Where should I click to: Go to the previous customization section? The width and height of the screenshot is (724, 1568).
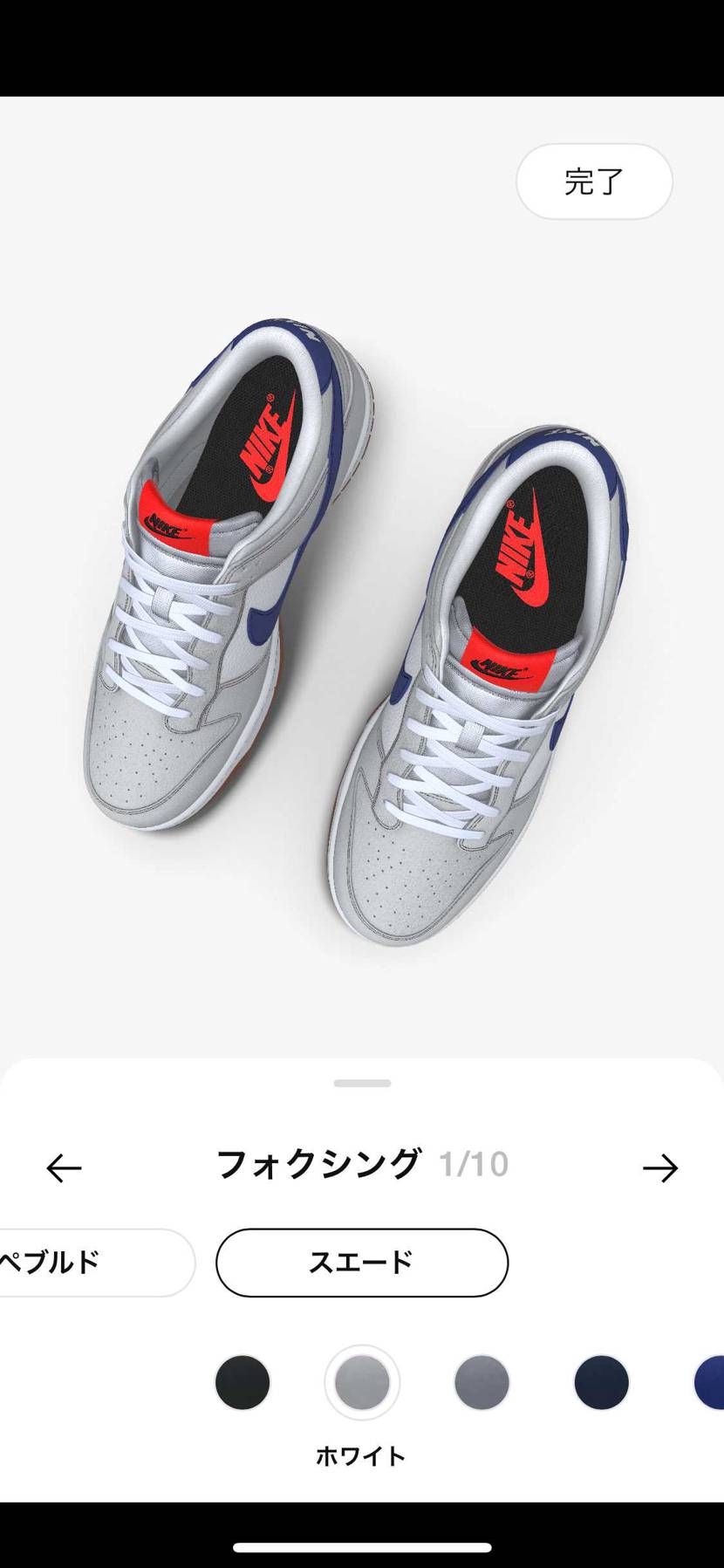pyautogui.click(x=64, y=1167)
